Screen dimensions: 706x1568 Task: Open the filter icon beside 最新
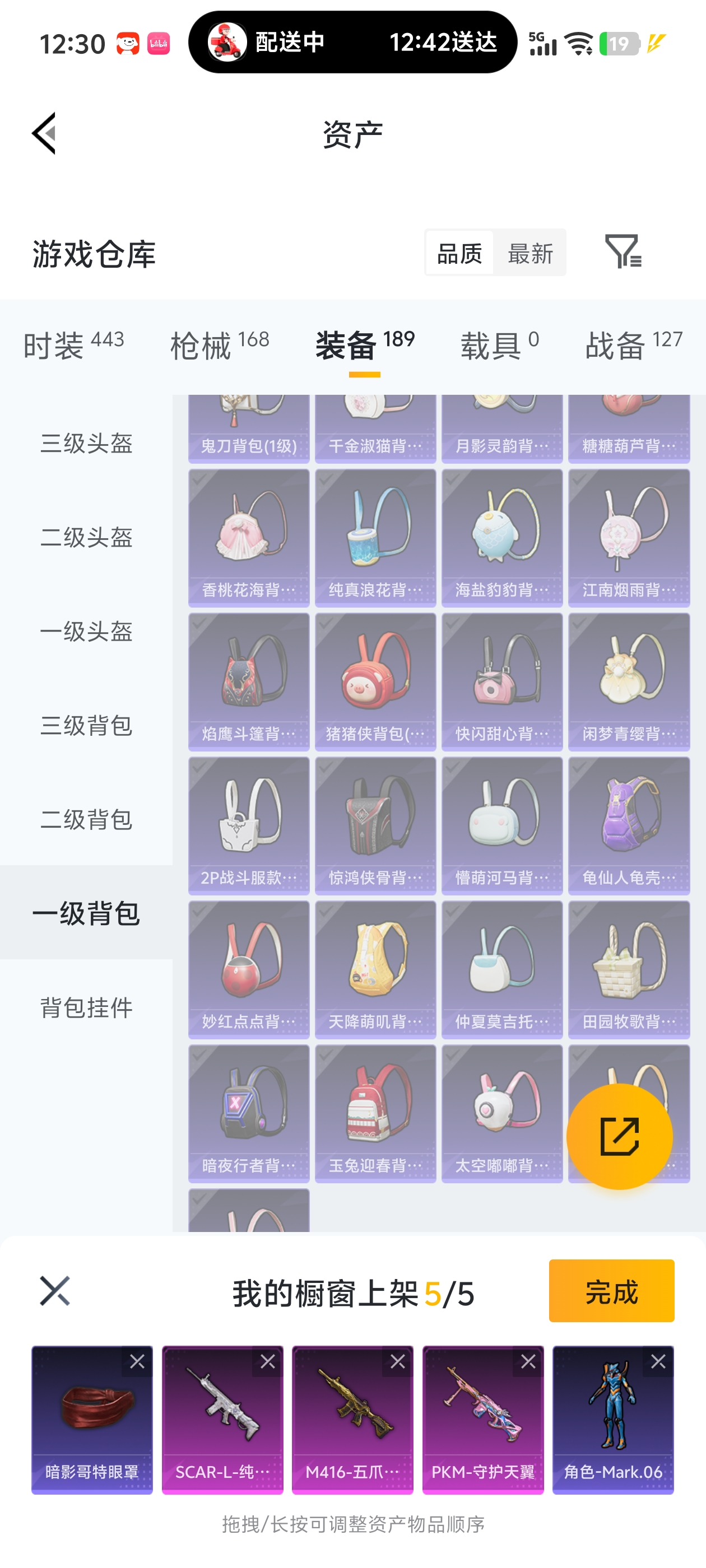[x=623, y=251]
